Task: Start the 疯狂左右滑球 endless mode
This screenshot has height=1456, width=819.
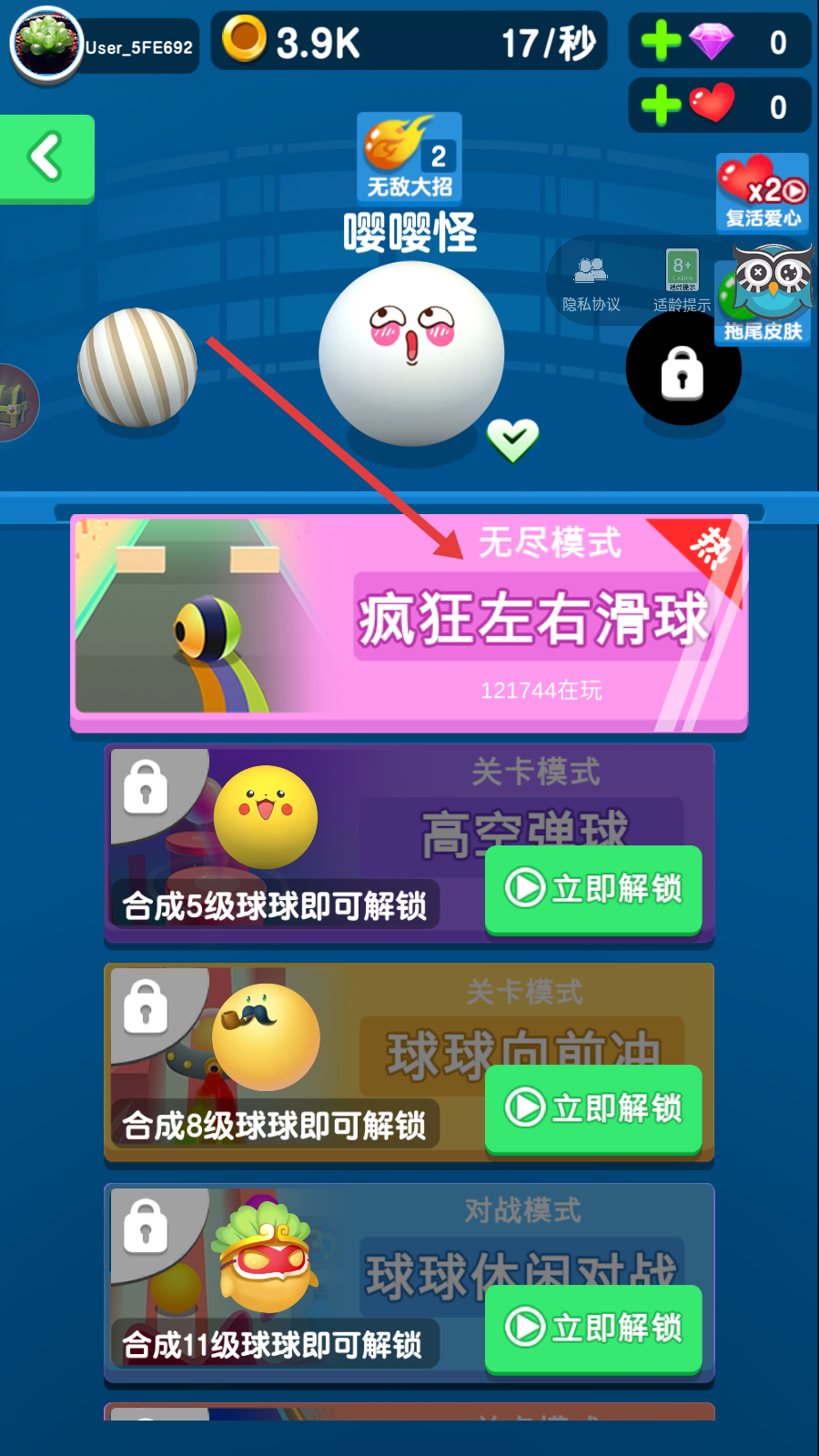Action: click(x=409, y=623)
